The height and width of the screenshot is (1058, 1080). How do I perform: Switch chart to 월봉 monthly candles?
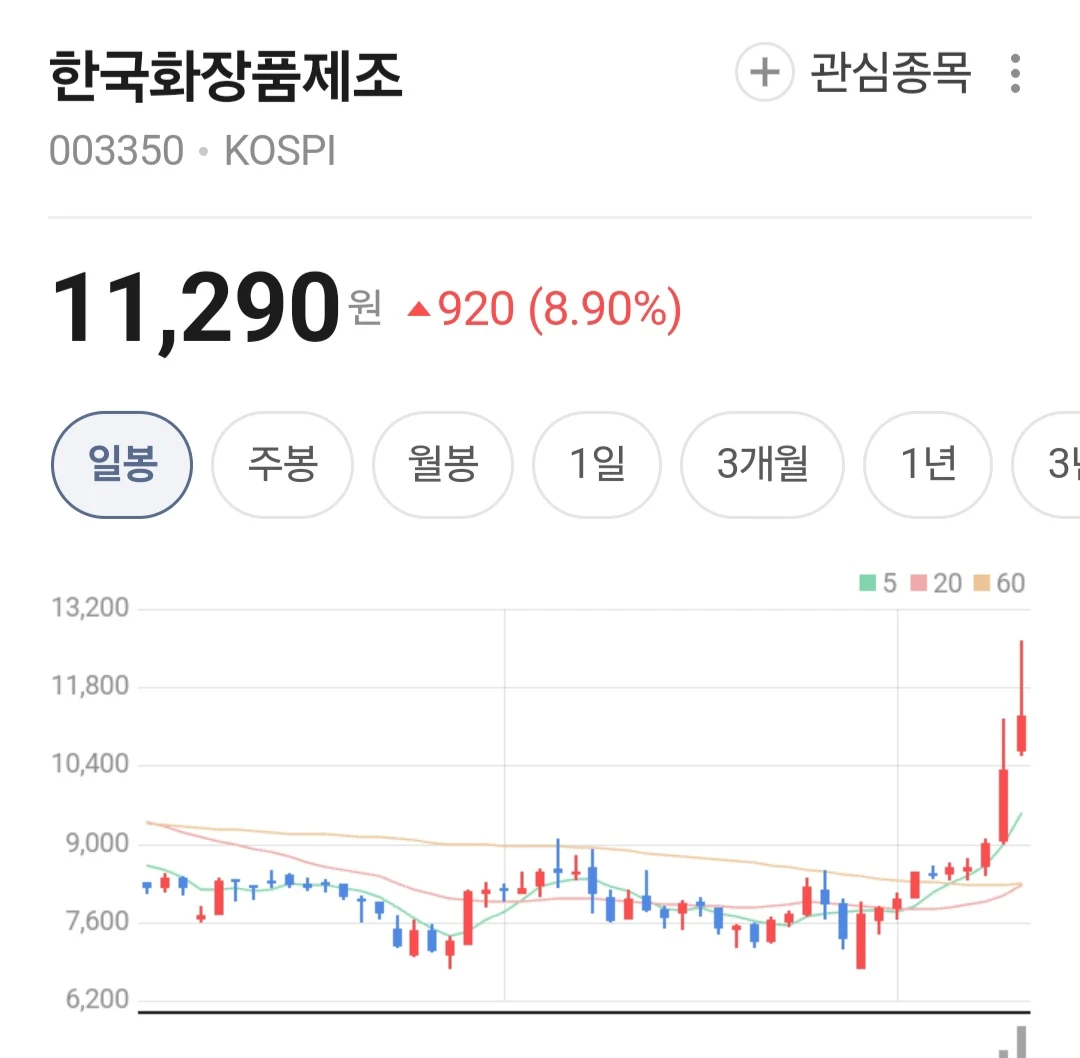click(443, 464)
